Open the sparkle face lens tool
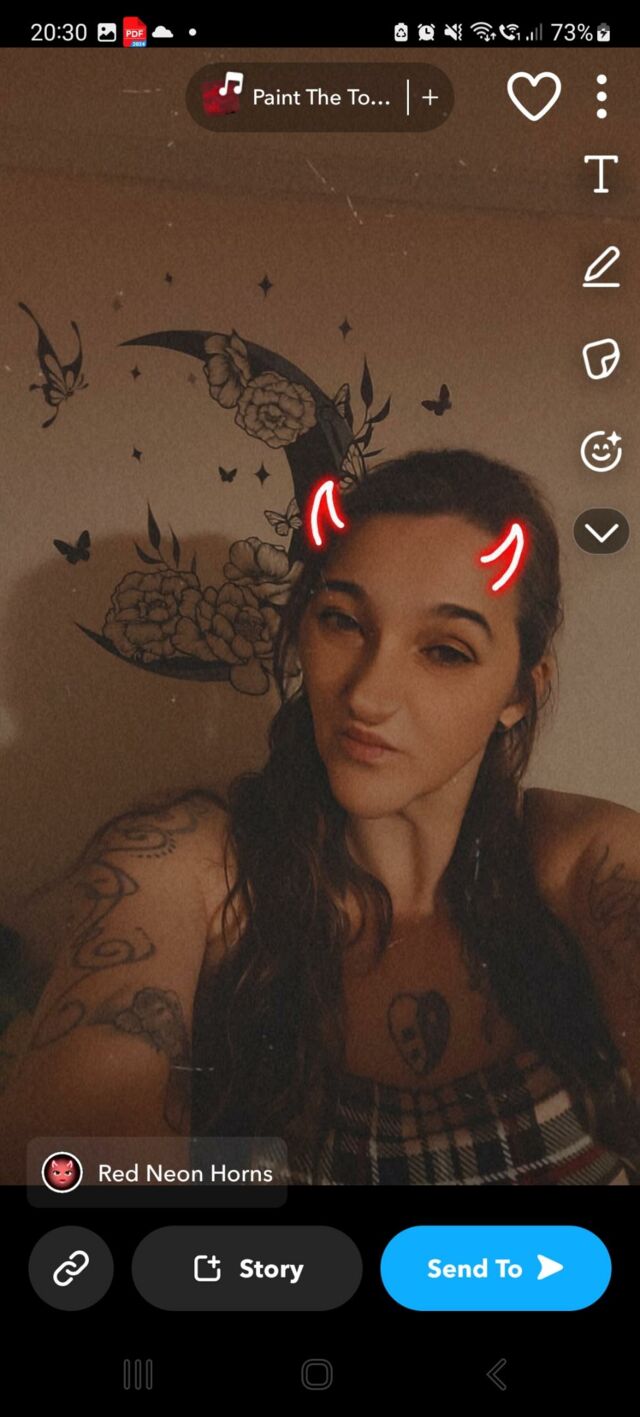 pos(601,451)
